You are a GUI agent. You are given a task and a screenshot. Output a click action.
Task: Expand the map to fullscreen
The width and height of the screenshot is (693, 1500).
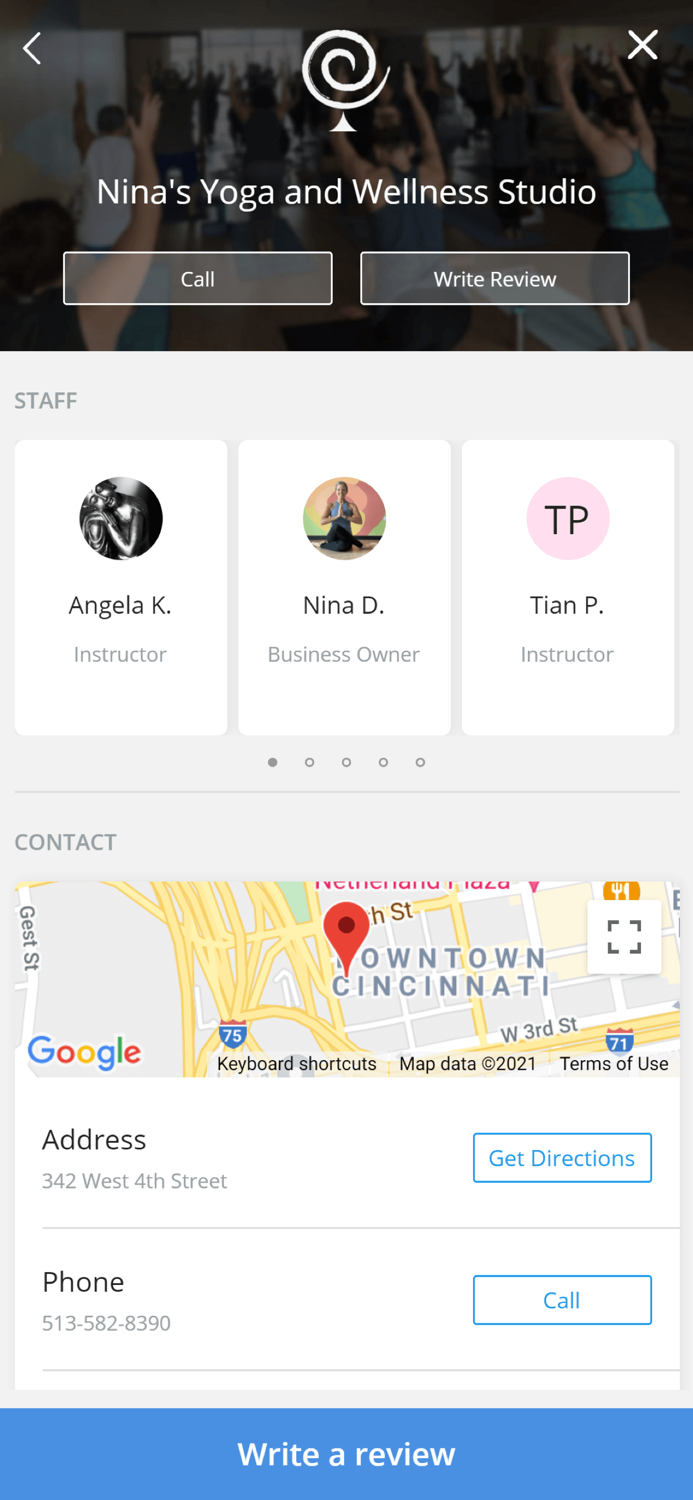click(x=624, y=937)
